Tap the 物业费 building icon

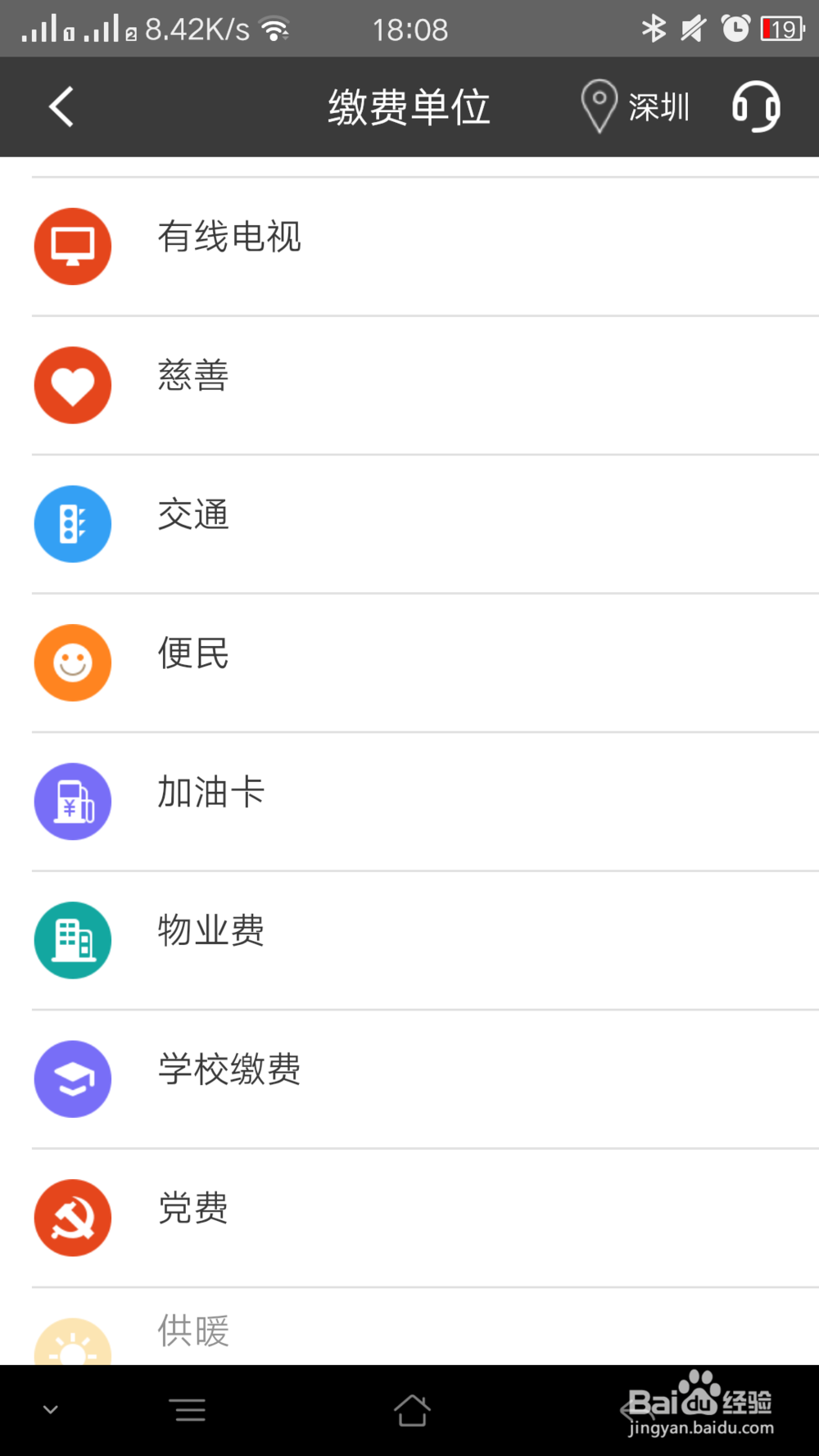click(x=72, y=940)
